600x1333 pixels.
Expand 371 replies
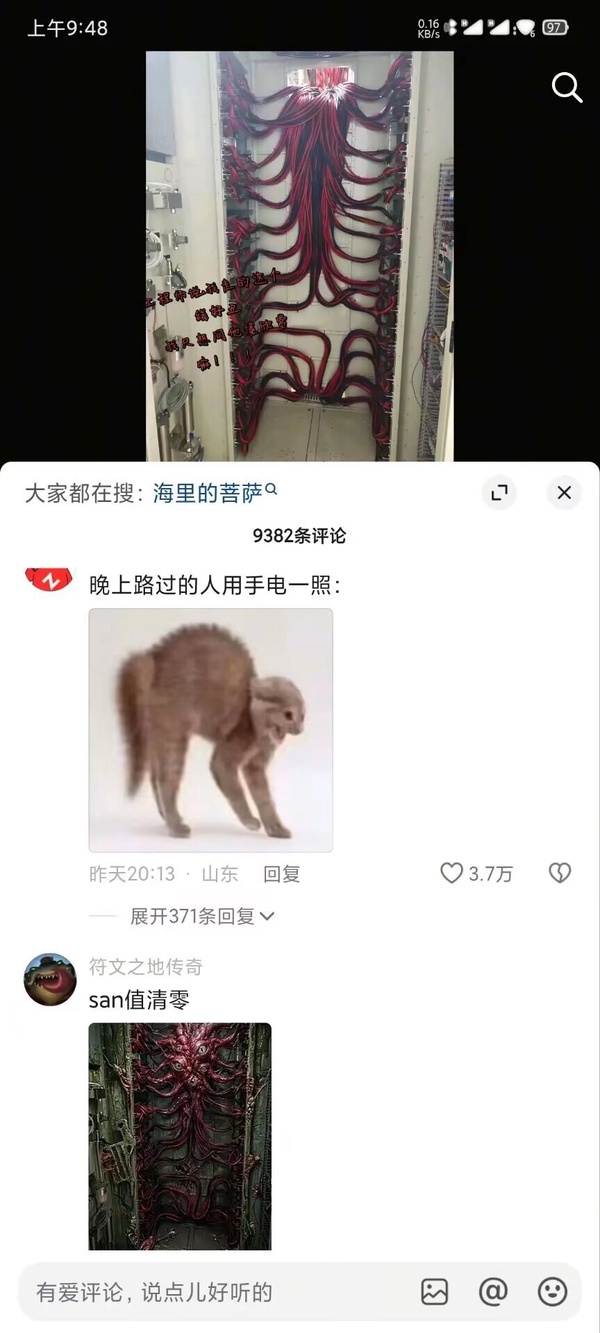[202, 916]
